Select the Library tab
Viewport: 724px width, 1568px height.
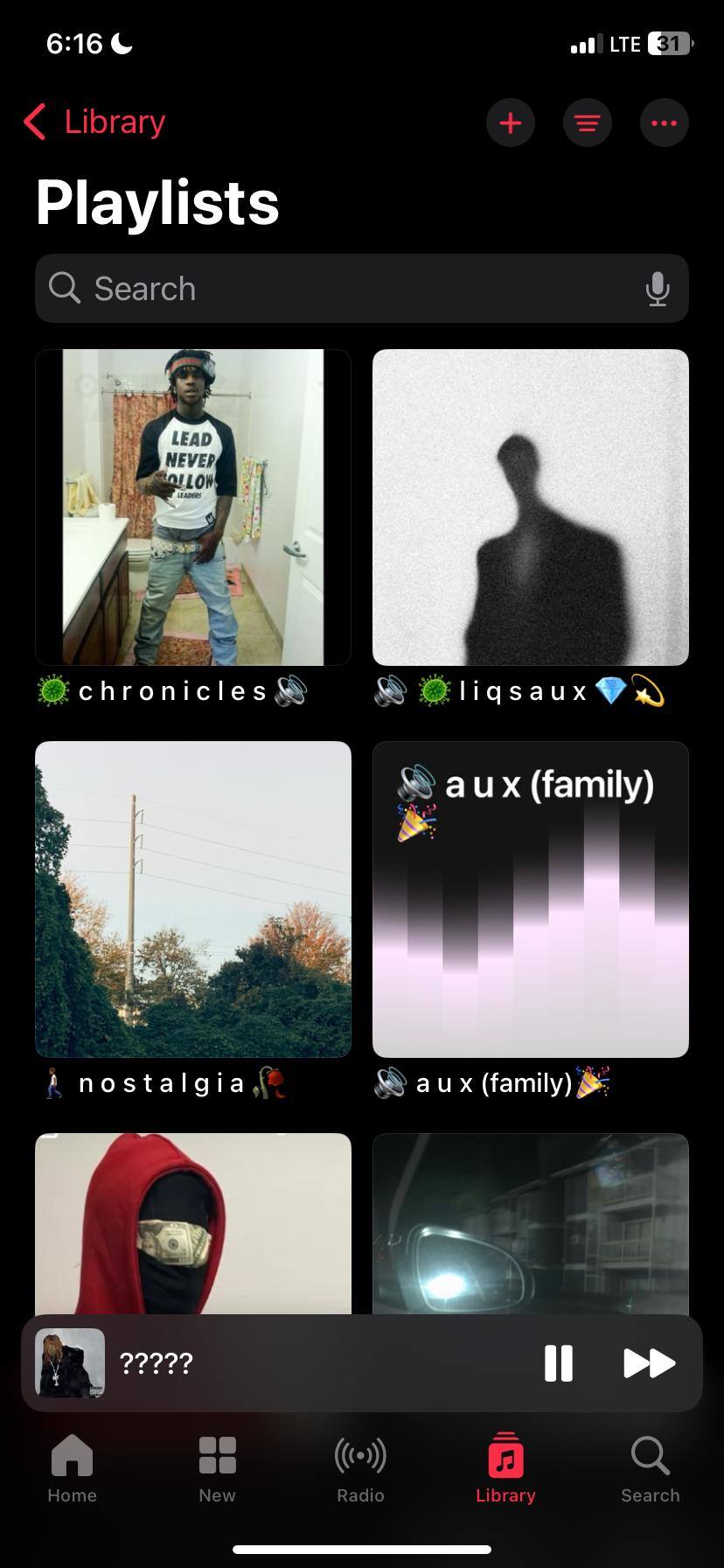(x=505, y=1470)
